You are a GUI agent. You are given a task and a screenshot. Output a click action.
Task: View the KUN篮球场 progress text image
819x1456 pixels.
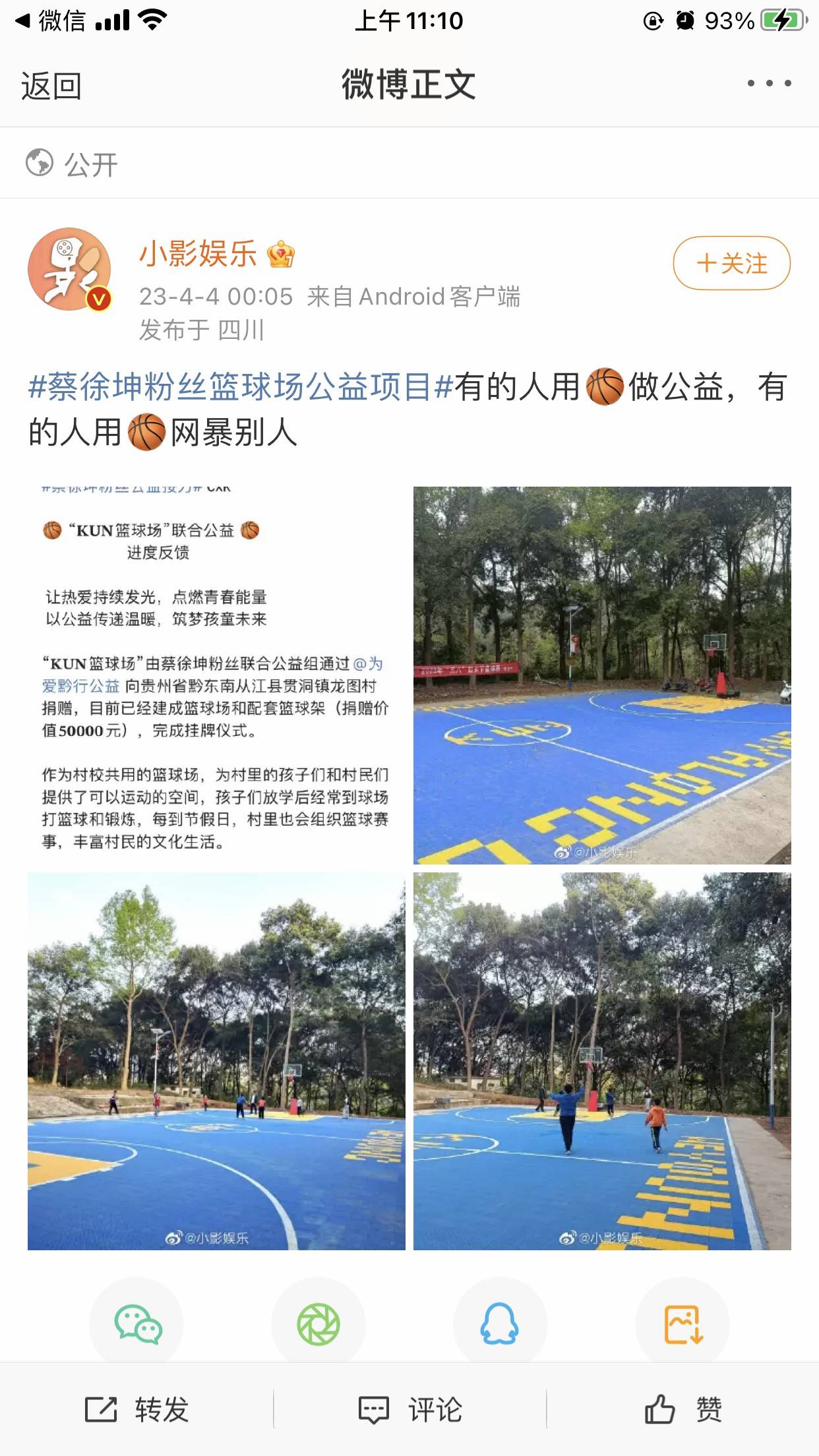[216, 675]
